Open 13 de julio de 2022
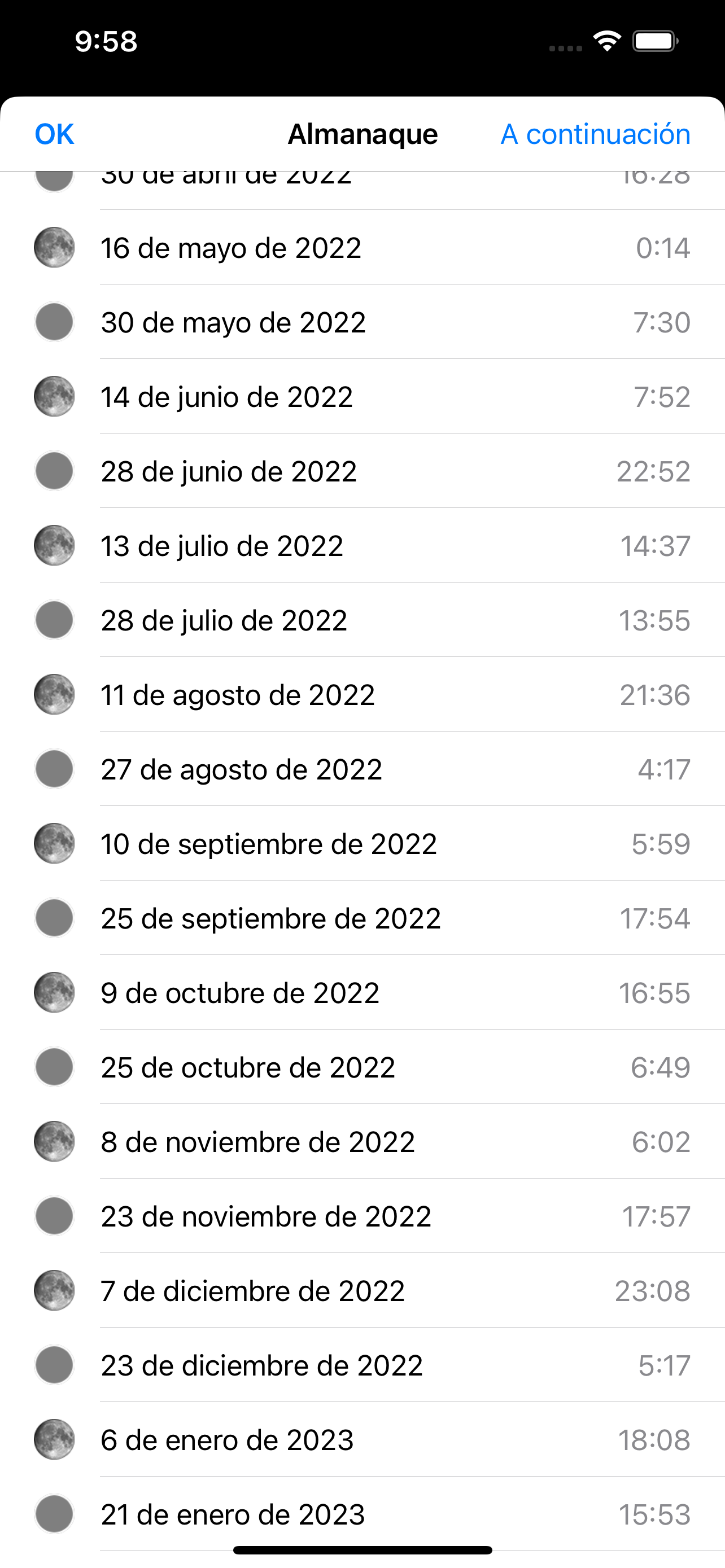This screenshot has height=1568, width=725. 362,545
